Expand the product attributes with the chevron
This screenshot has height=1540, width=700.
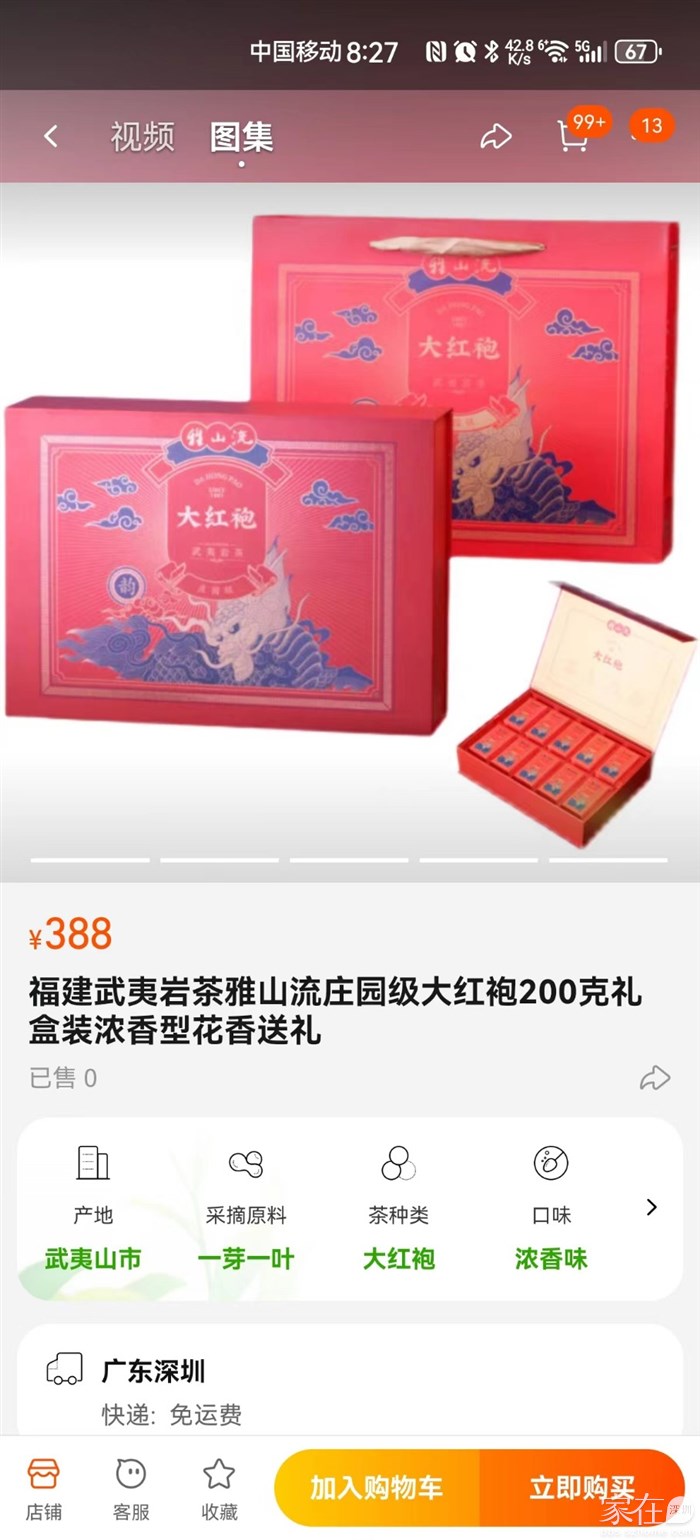(x=651, y=1207)
